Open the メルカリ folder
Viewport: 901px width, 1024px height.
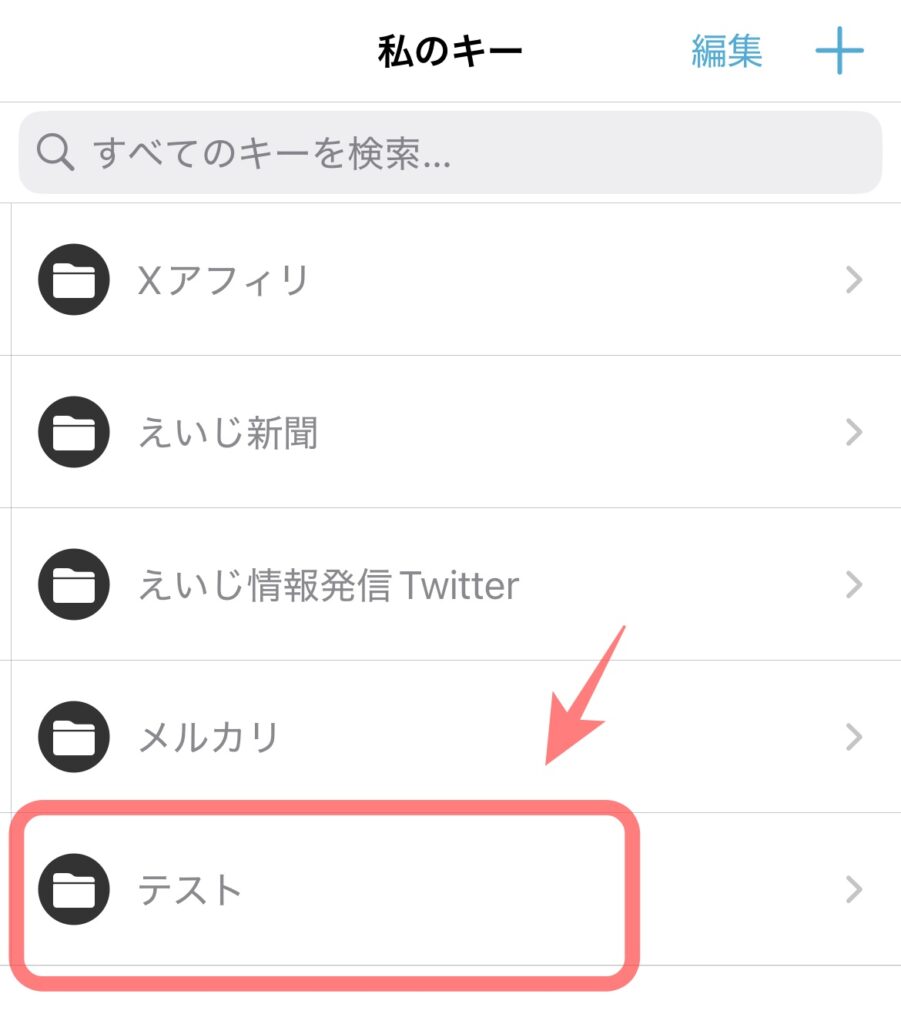[x=450, y=738]
